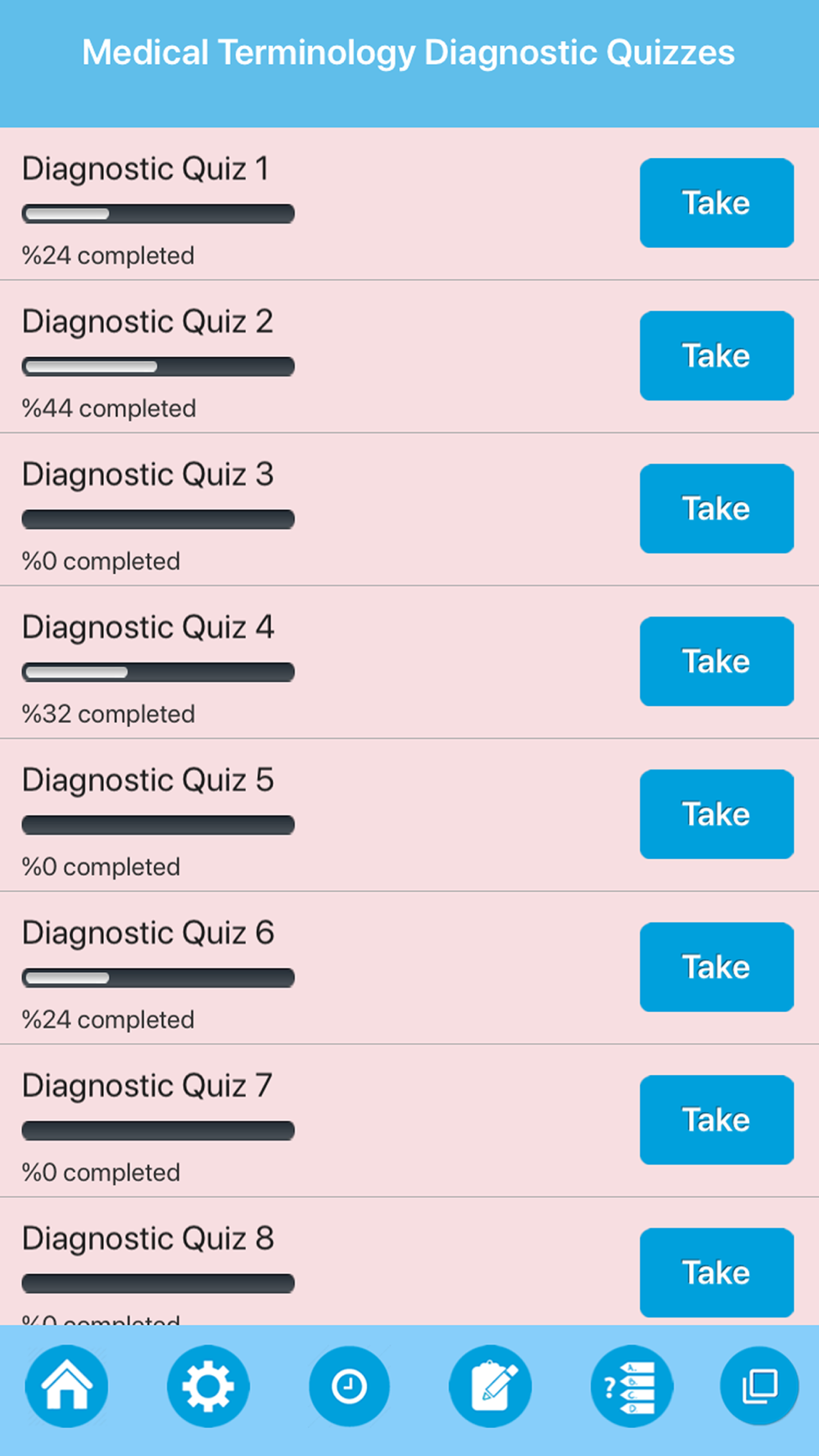Launch Diagnostic Quiz 7 with Take
Viewport: 819px width, 1456px height.
(x=717, y=1120)
